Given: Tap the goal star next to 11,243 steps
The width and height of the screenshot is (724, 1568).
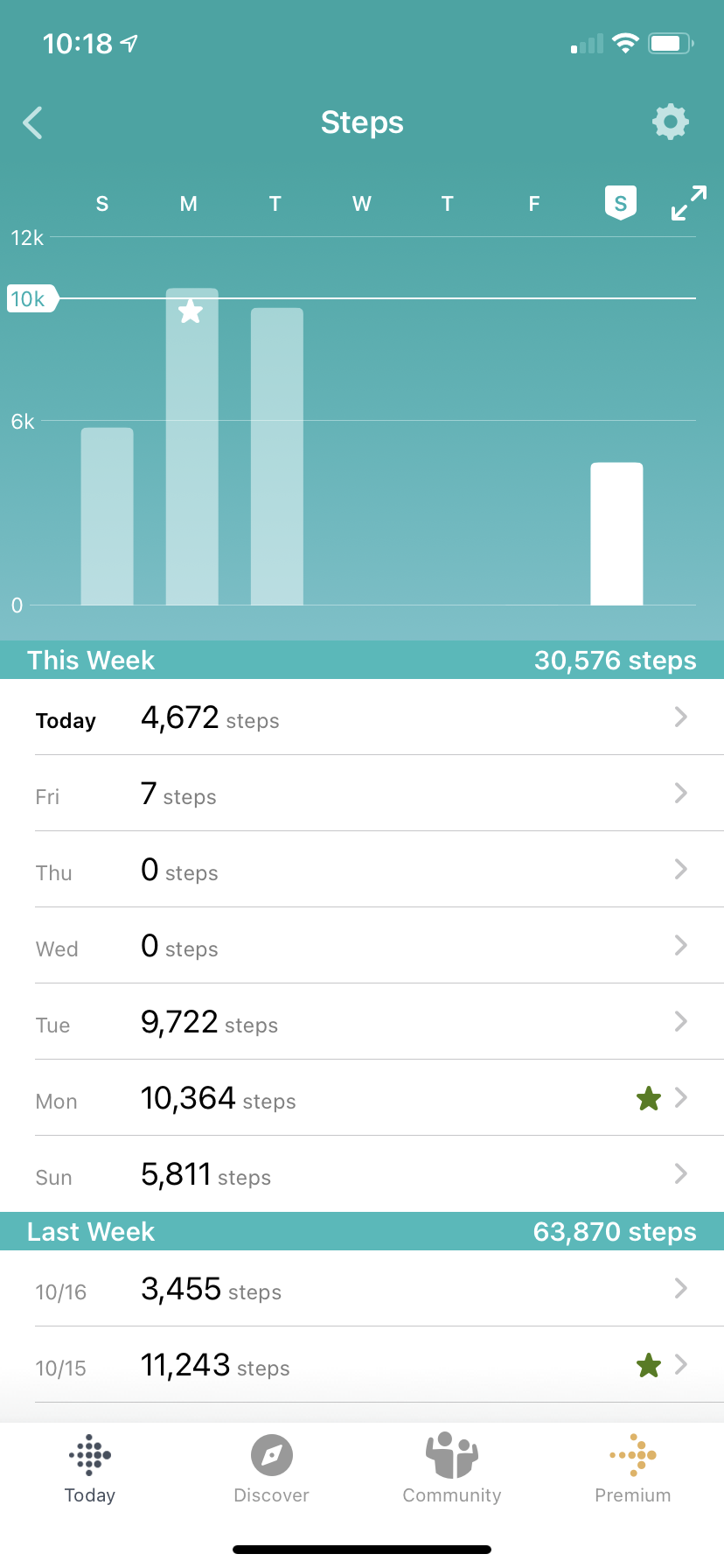Looking at the screenshot, I should [x=647, y=1365].
